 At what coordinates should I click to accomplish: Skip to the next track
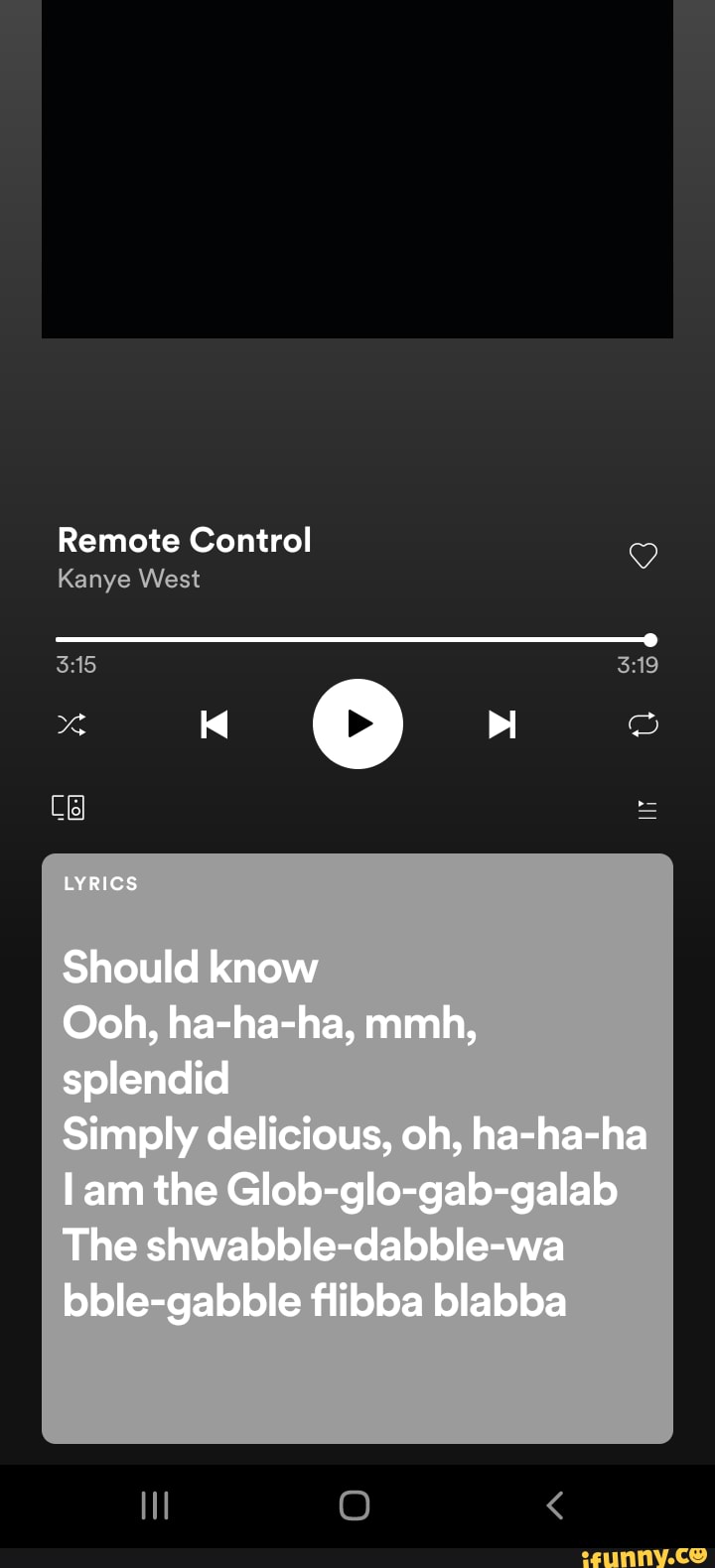click(x=501, y=724)
